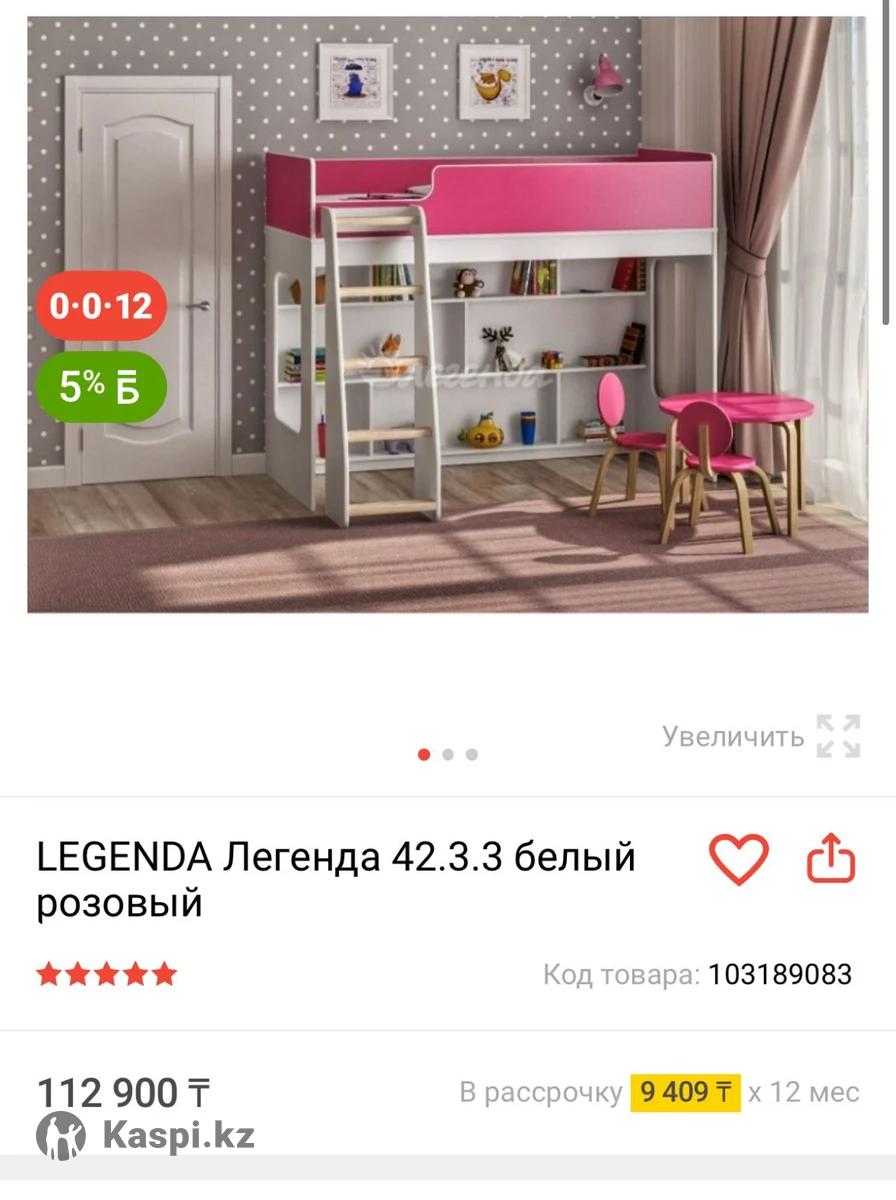Open the five-star rating reviews
This screenshot has width=896, height=1200.
point(107,974)
